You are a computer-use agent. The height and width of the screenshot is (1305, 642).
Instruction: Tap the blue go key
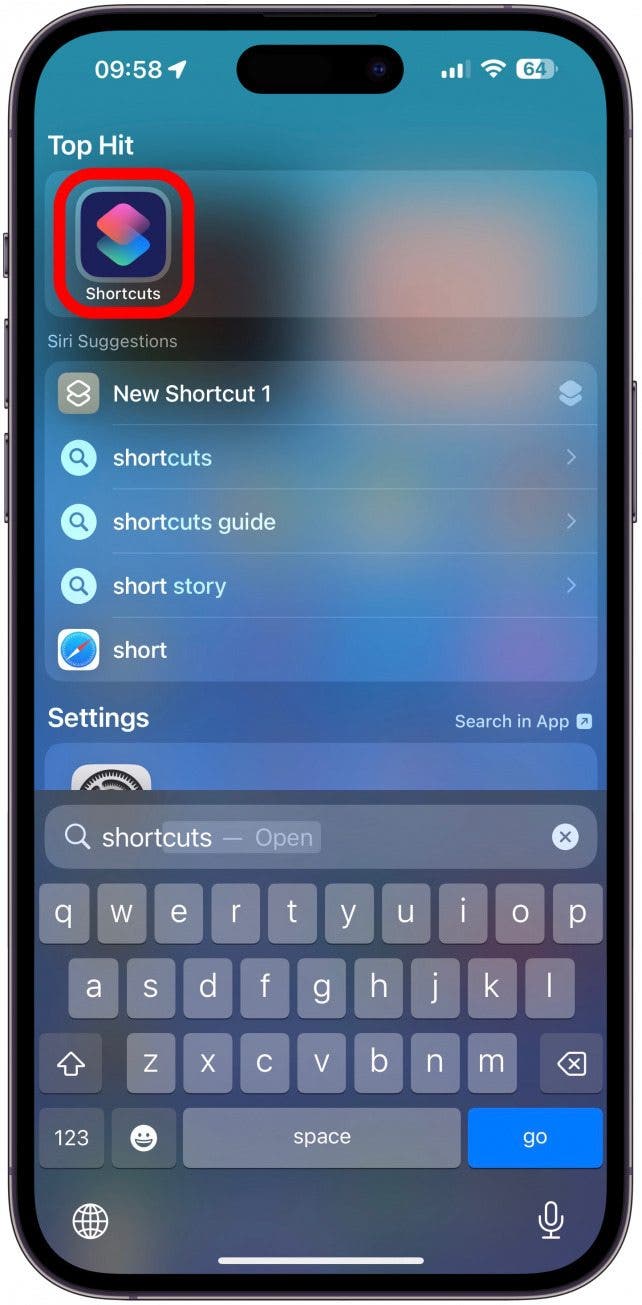point(535,1137)
